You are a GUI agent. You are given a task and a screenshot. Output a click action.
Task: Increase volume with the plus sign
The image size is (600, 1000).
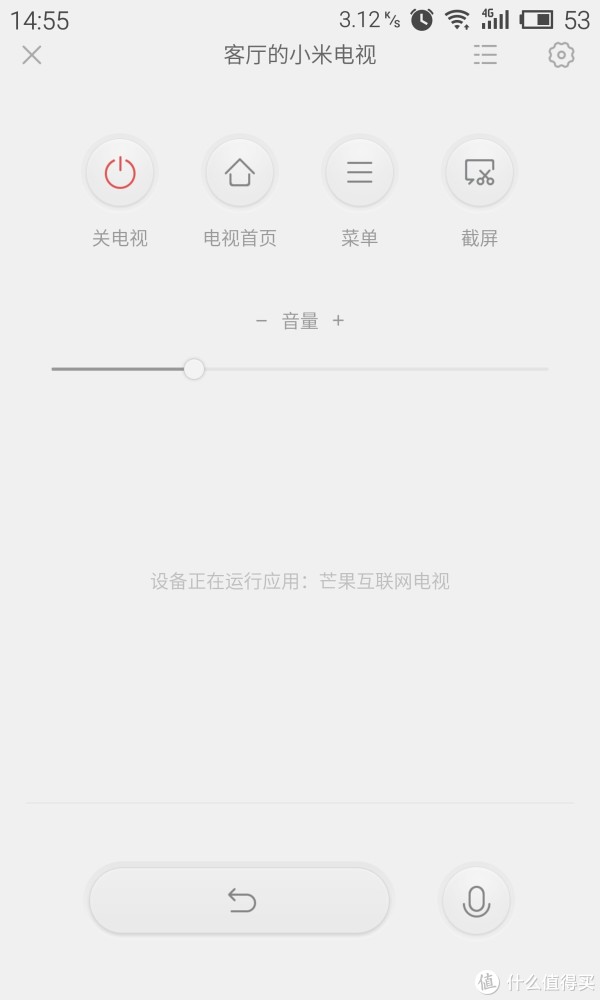338,320
